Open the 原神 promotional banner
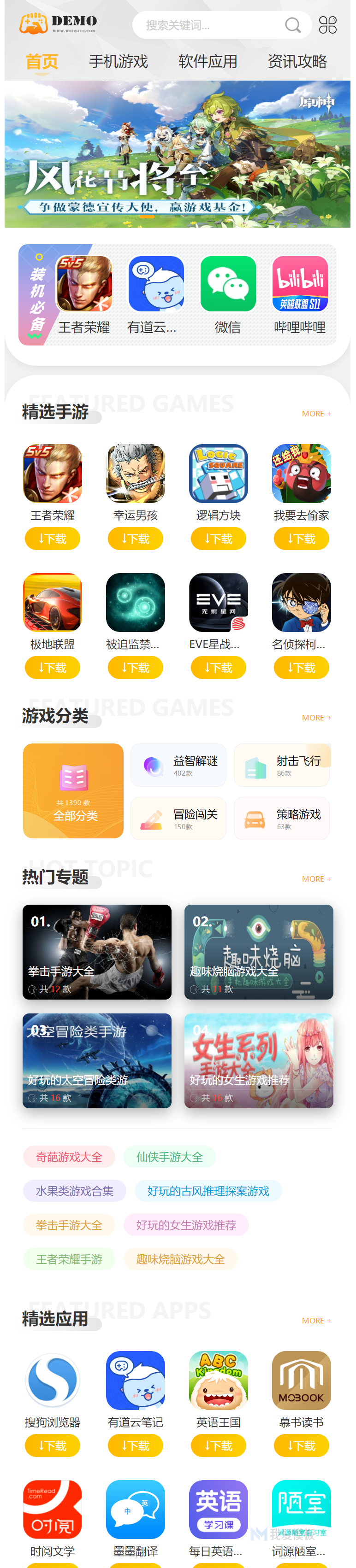This screenshot has height=1568, width=356. point(178,154)
